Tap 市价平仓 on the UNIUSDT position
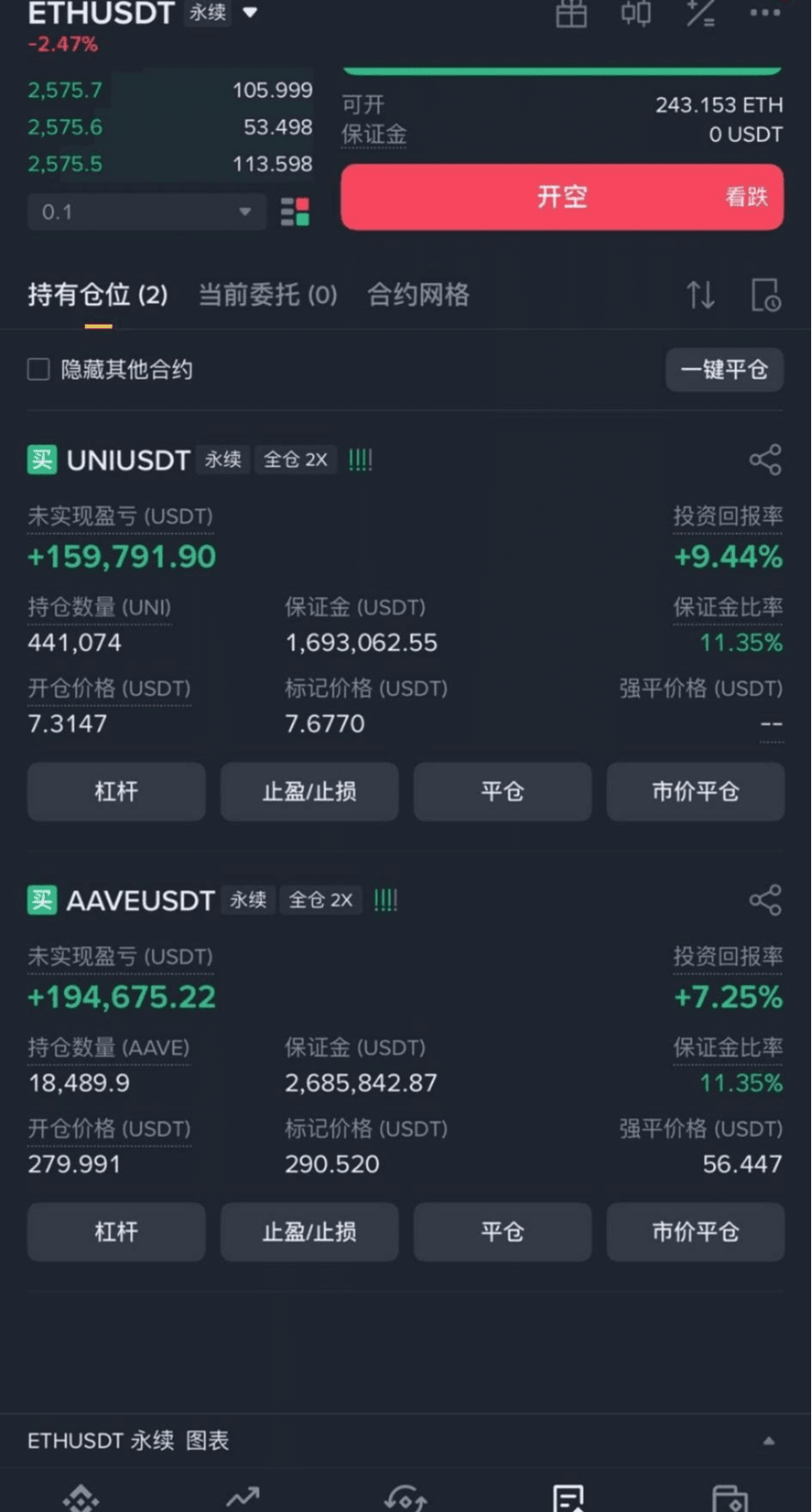The image size is (812, 1512). [x=696, y=791]
